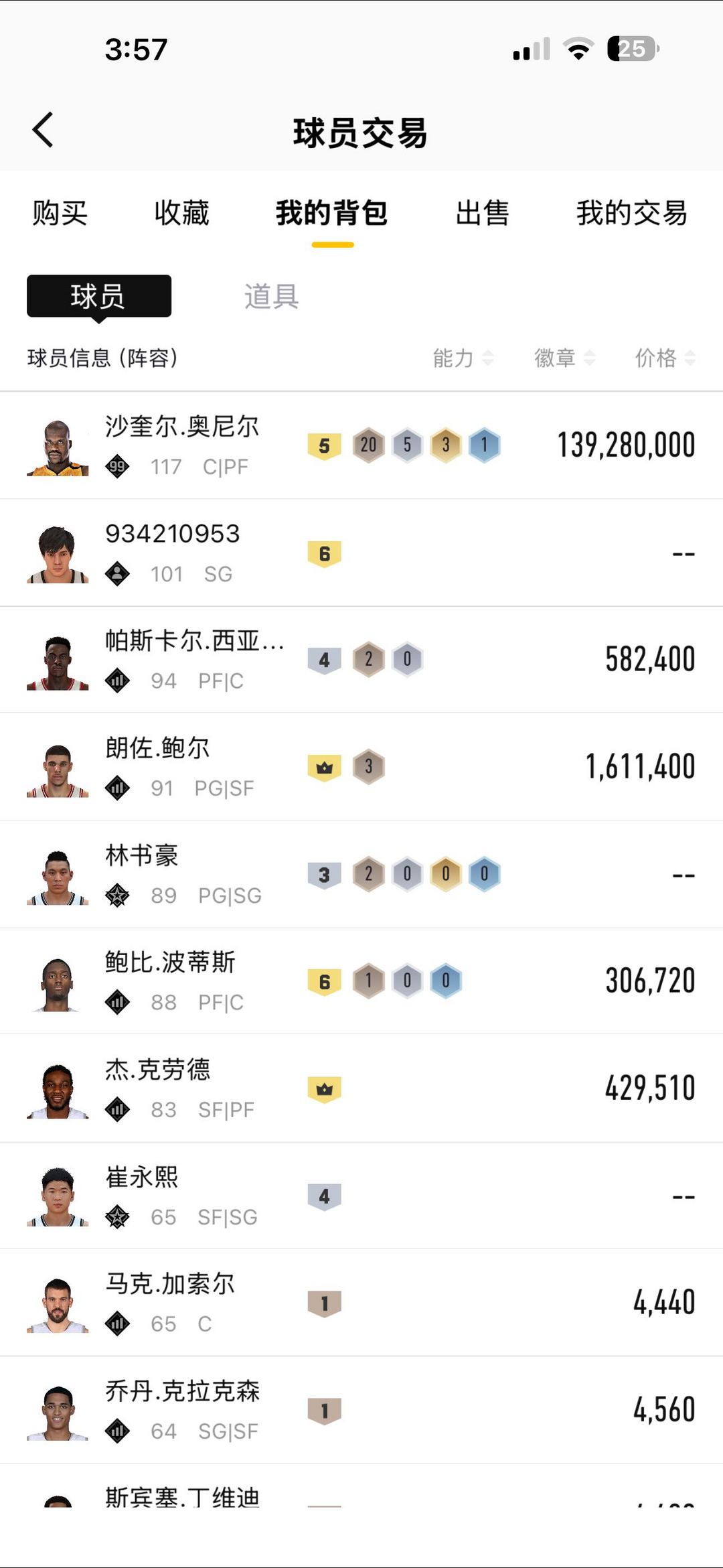Open player 崔永熙

pyautogui.click(x=361, y=1196)
